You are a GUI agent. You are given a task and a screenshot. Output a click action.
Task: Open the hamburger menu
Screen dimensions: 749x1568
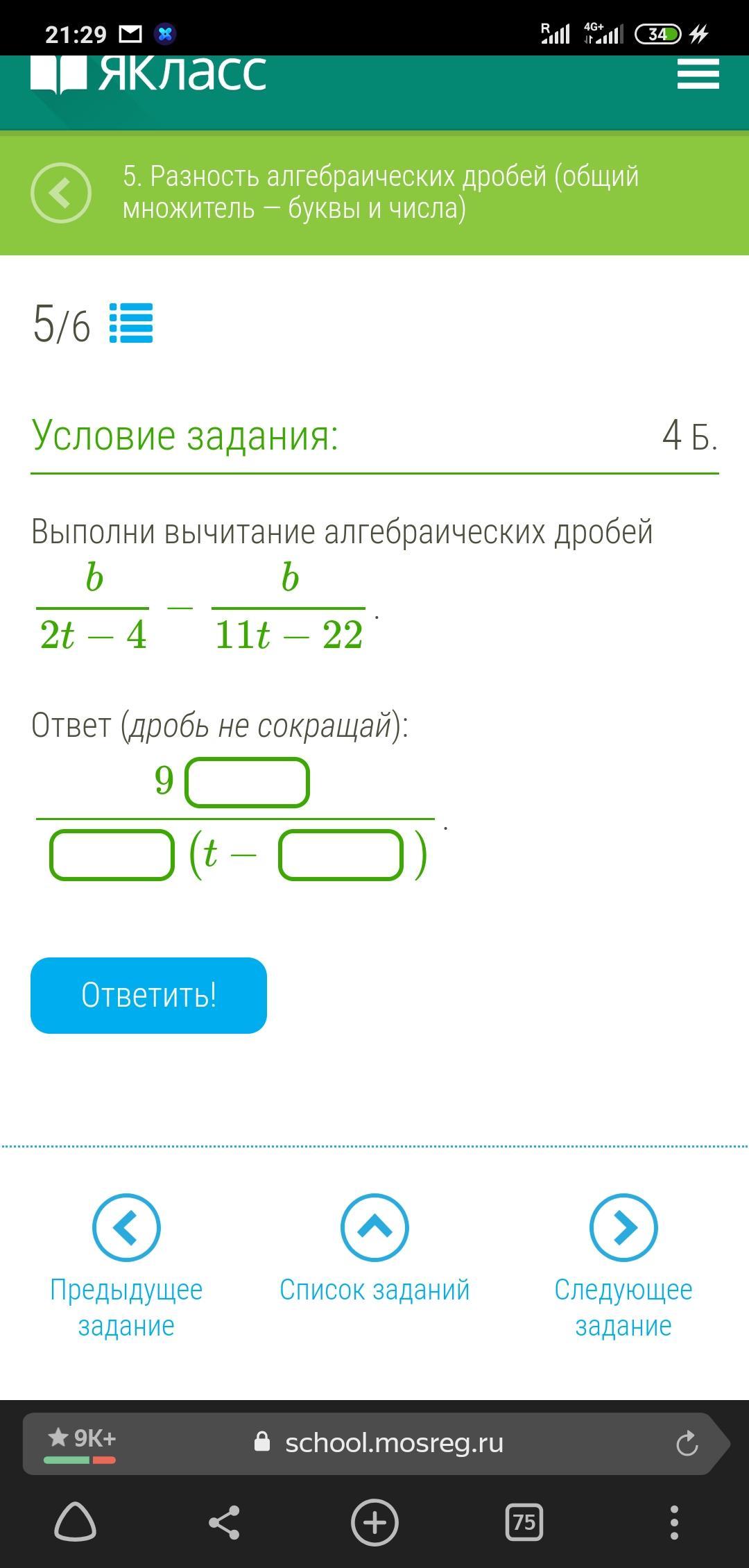click(x=698, y=74)
